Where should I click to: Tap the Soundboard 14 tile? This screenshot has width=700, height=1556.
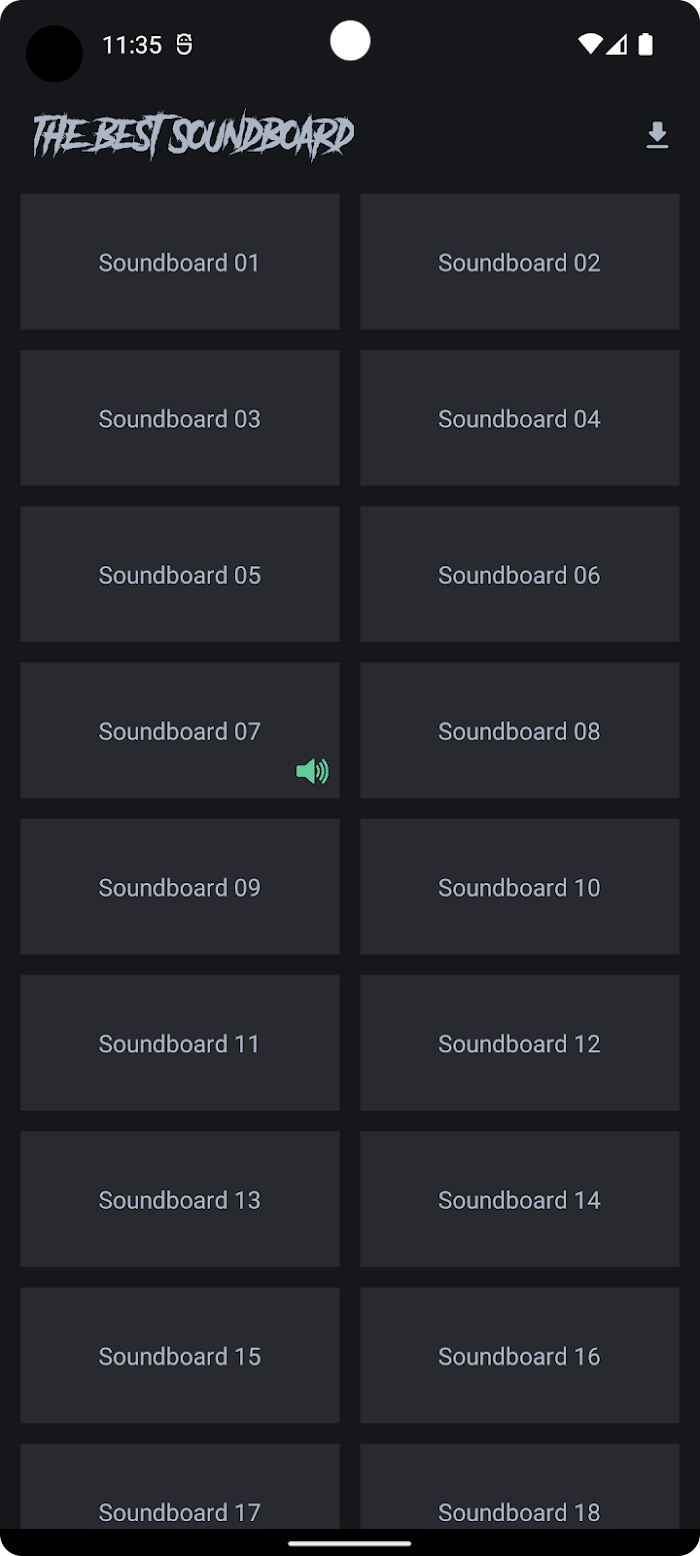click(520, 1199)
